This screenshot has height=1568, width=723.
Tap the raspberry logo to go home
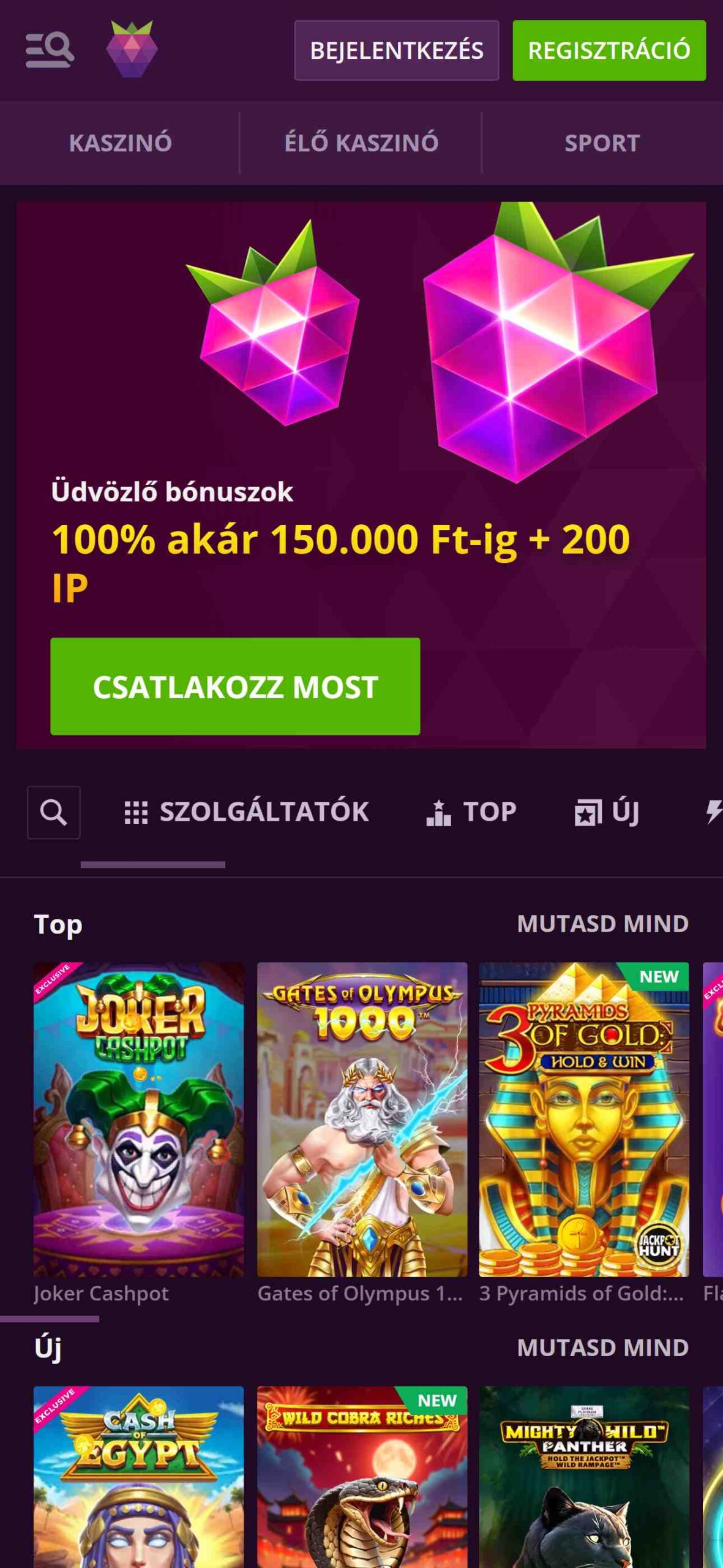(x=132, y=49)
